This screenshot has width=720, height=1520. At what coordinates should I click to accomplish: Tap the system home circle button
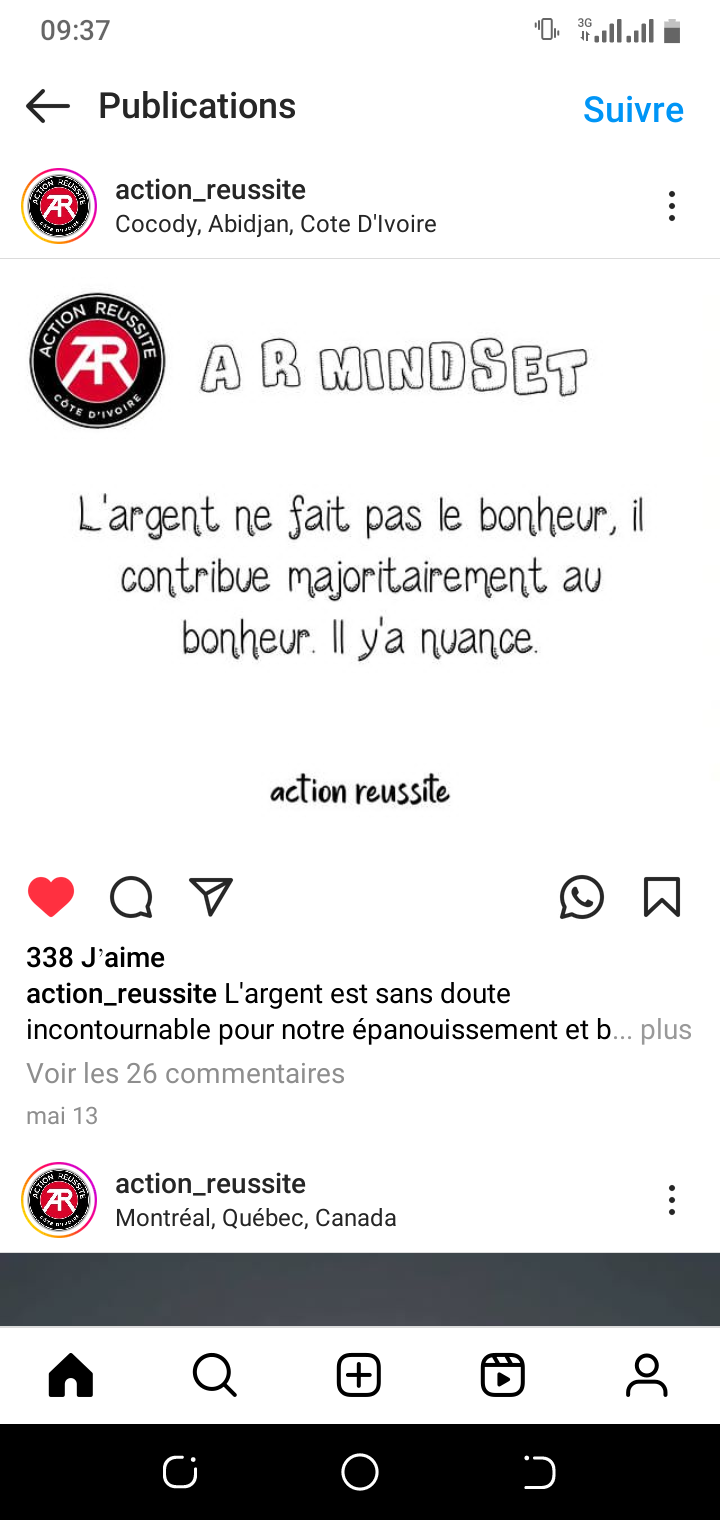(x=360, y=1472)
